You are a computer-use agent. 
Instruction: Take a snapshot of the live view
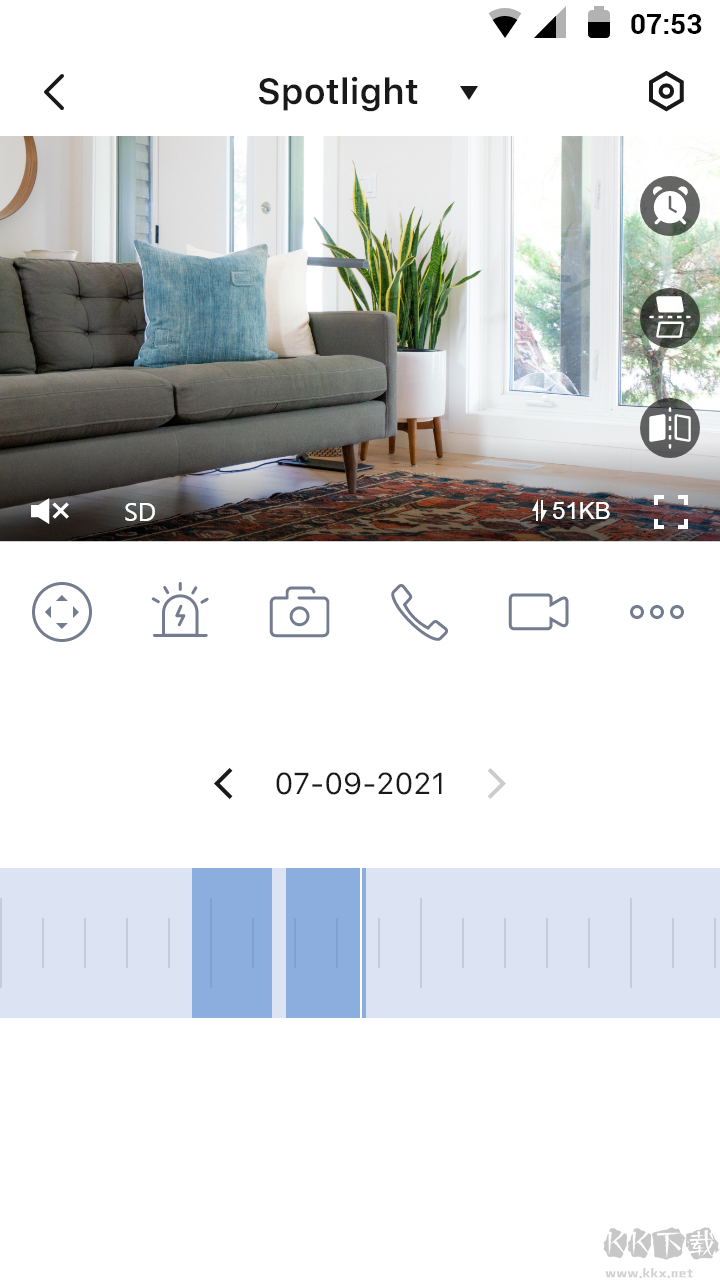click(299, 612)
